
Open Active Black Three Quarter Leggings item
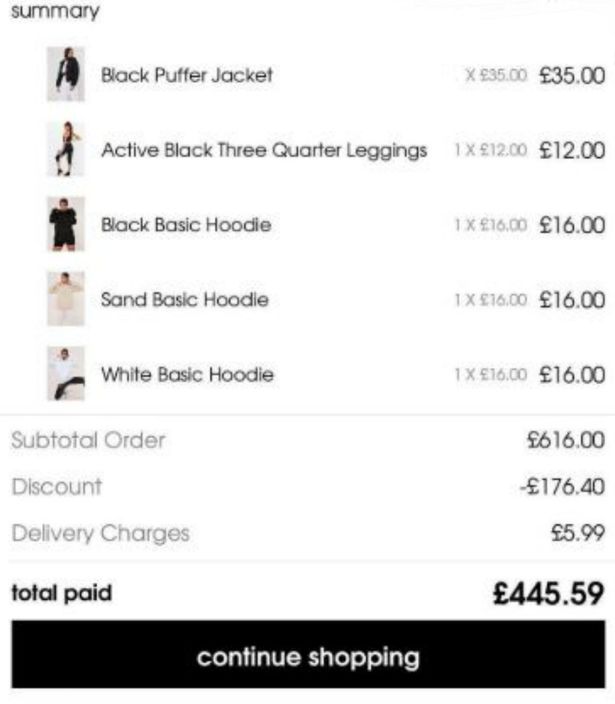tap(264, 150)
